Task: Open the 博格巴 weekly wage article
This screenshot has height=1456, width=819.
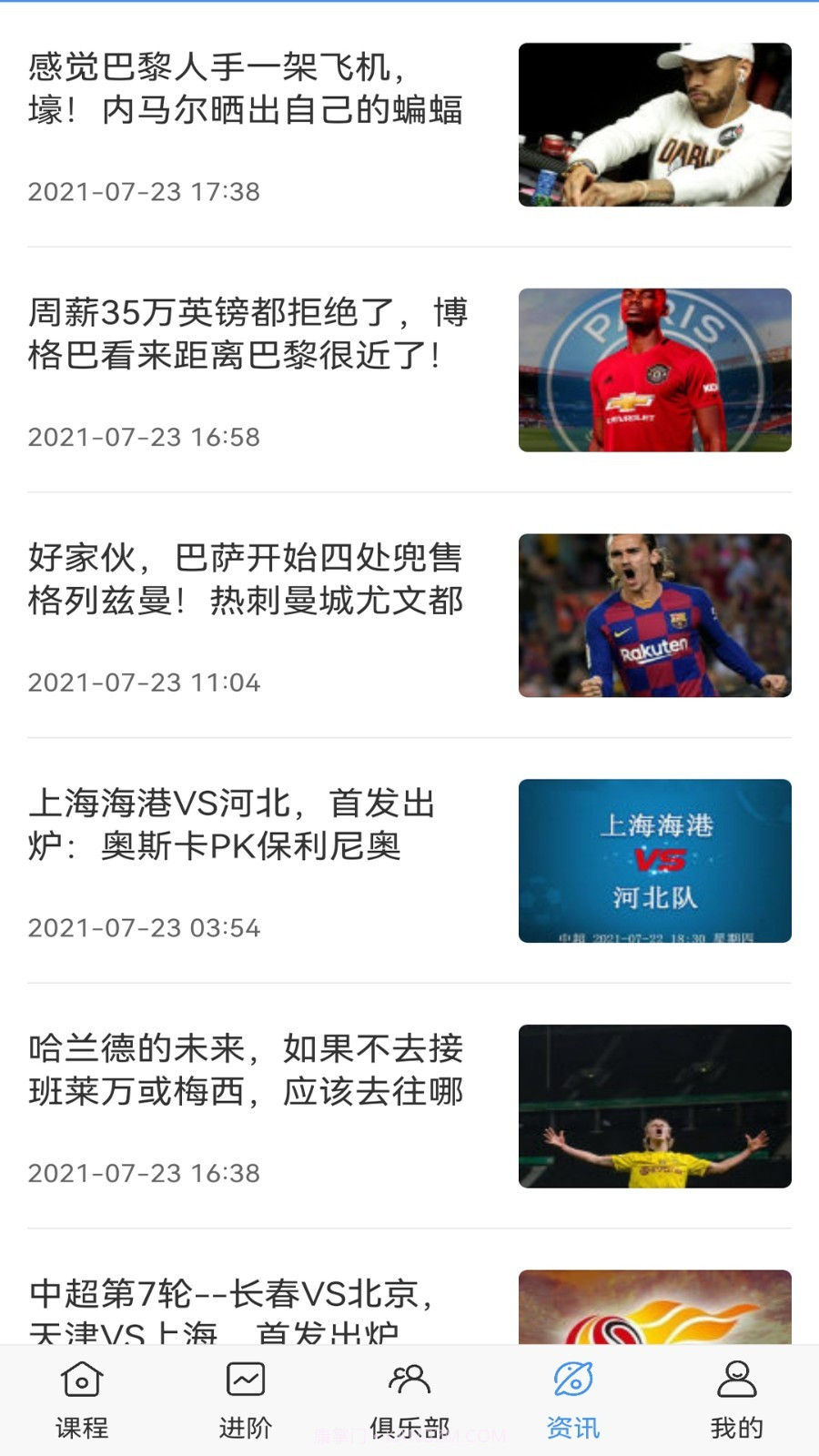Action: coord(246,337)
